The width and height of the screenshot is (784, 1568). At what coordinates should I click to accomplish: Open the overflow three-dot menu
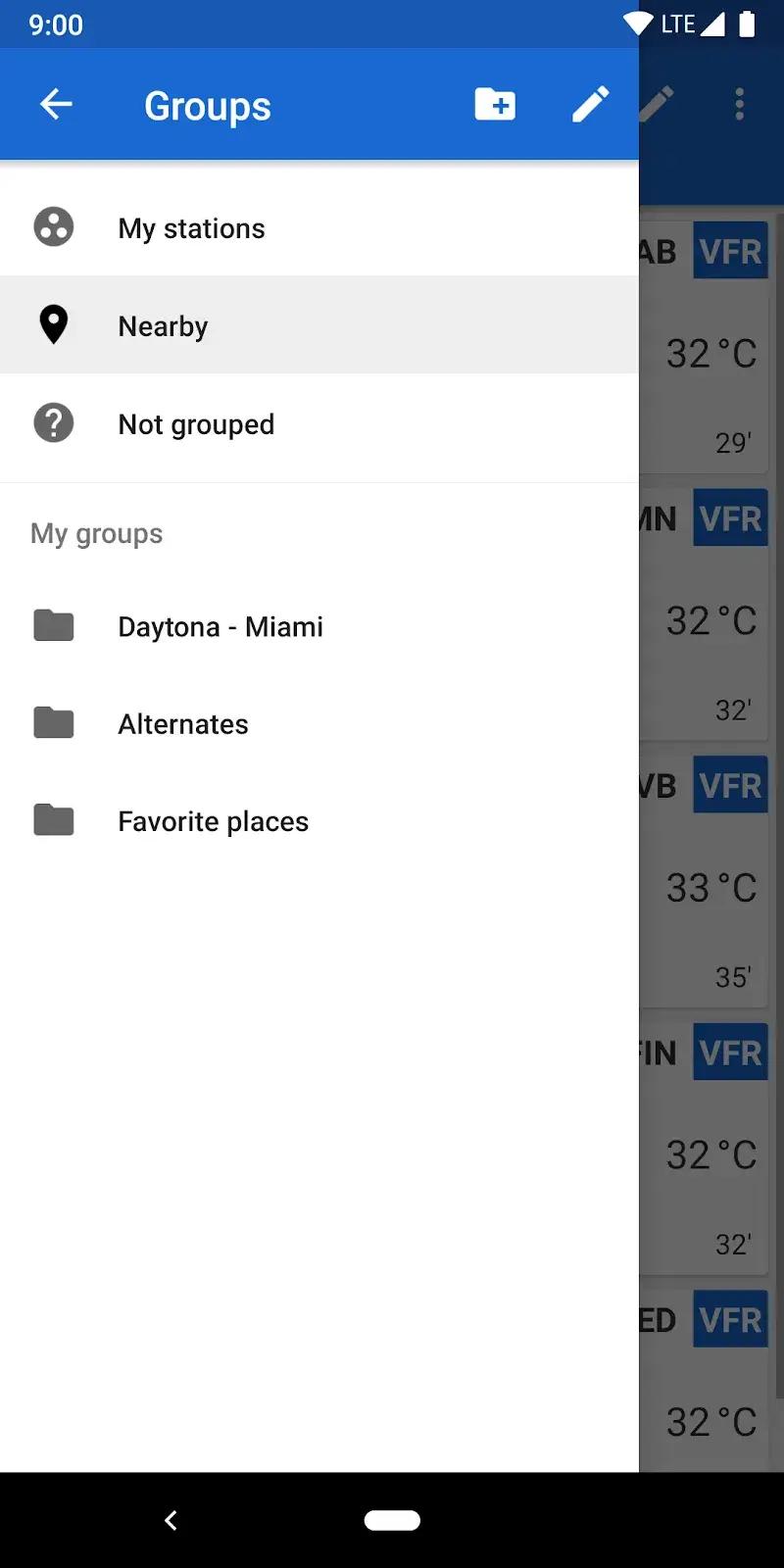[x=739, y=104]
